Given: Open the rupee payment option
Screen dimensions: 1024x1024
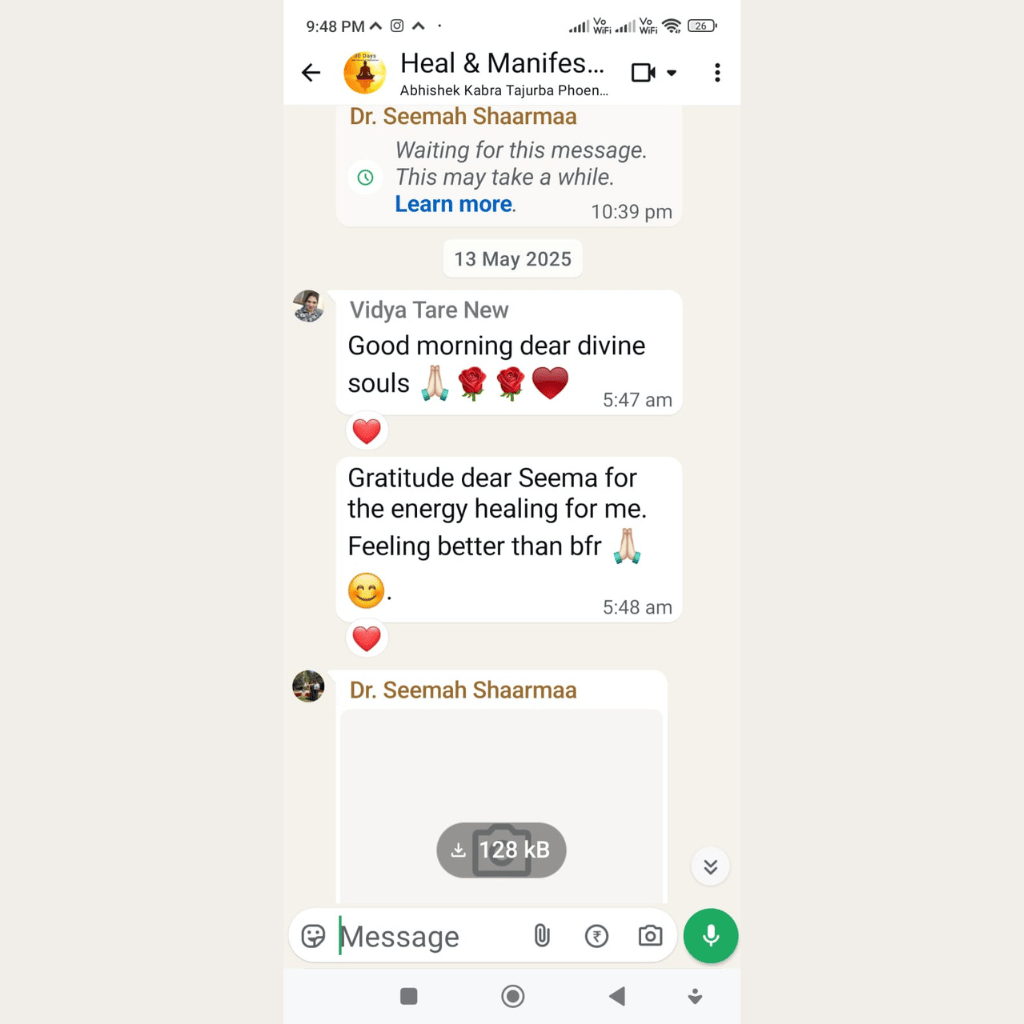Looking at the screenshot, I should coord(596,936).
